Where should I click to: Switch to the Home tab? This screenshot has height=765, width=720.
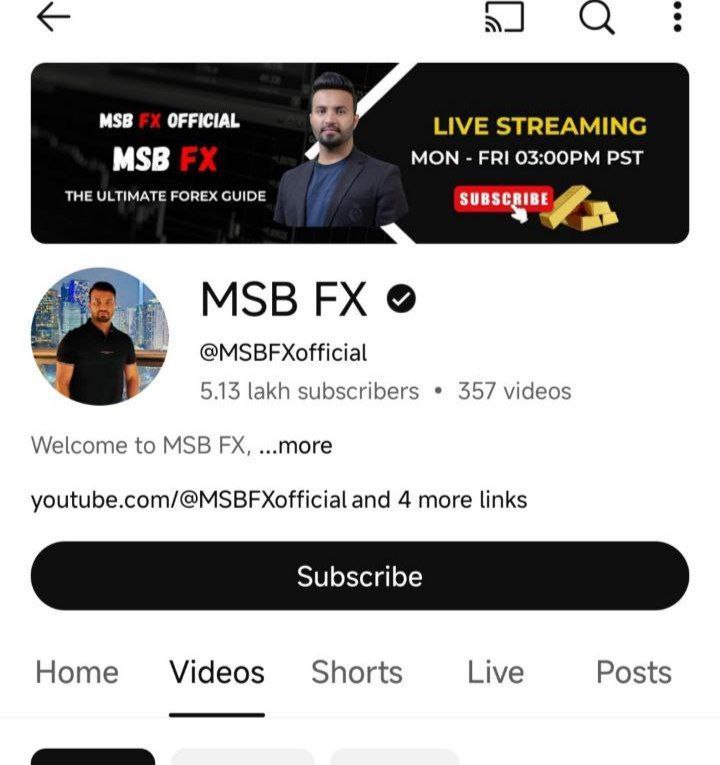[77, 672]
